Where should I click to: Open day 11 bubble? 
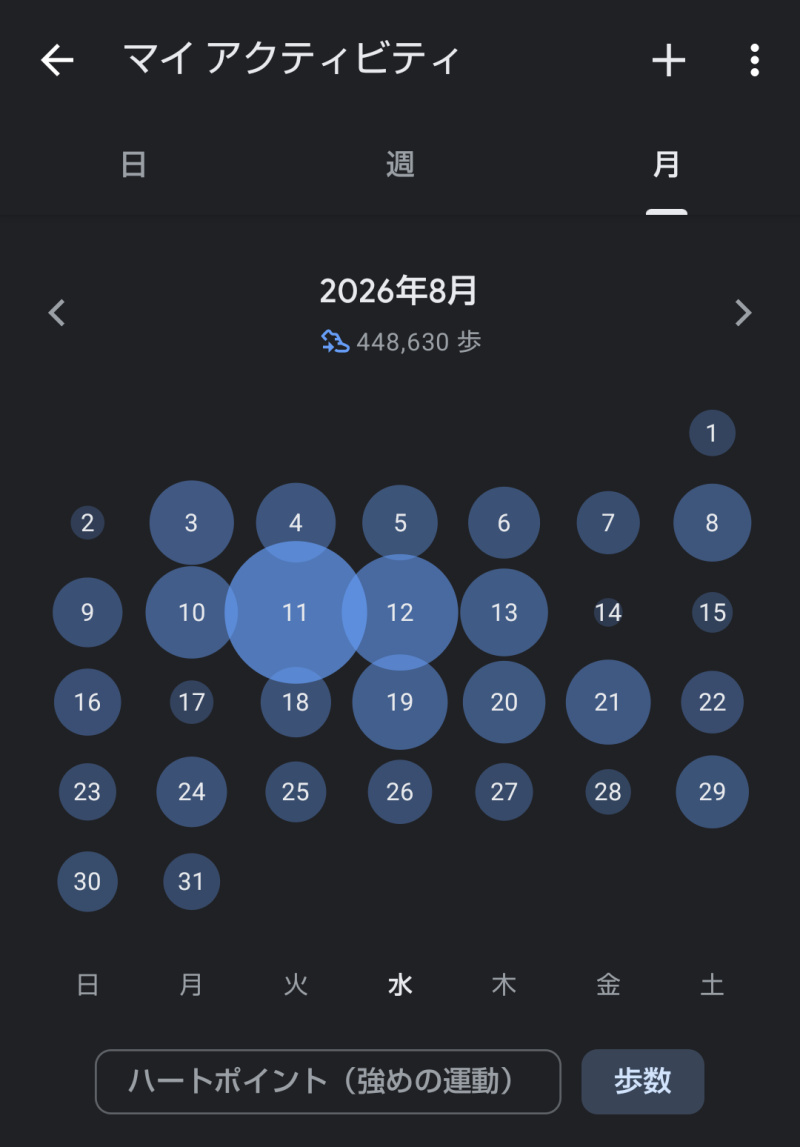295,612
